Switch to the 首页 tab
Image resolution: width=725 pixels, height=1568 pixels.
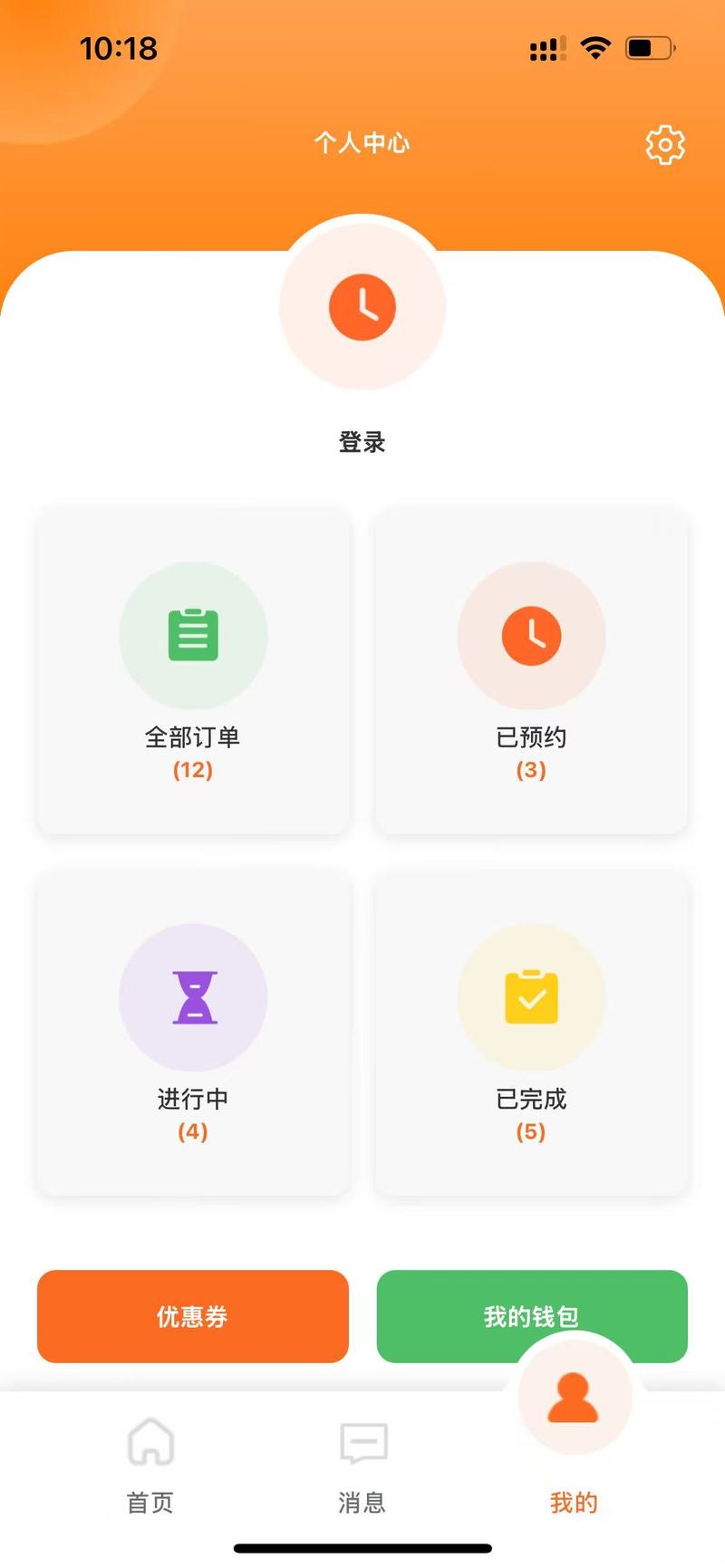[x=150, y=1465]
